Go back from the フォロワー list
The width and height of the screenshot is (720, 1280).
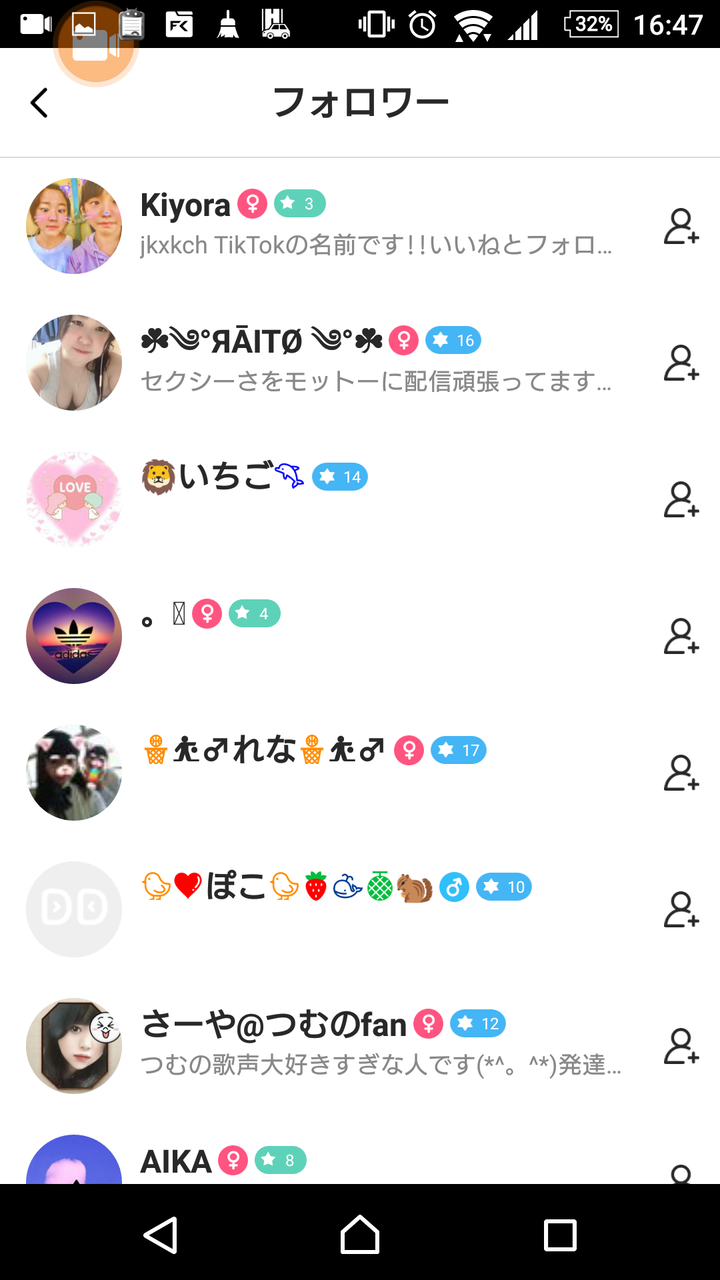point(39,102)
